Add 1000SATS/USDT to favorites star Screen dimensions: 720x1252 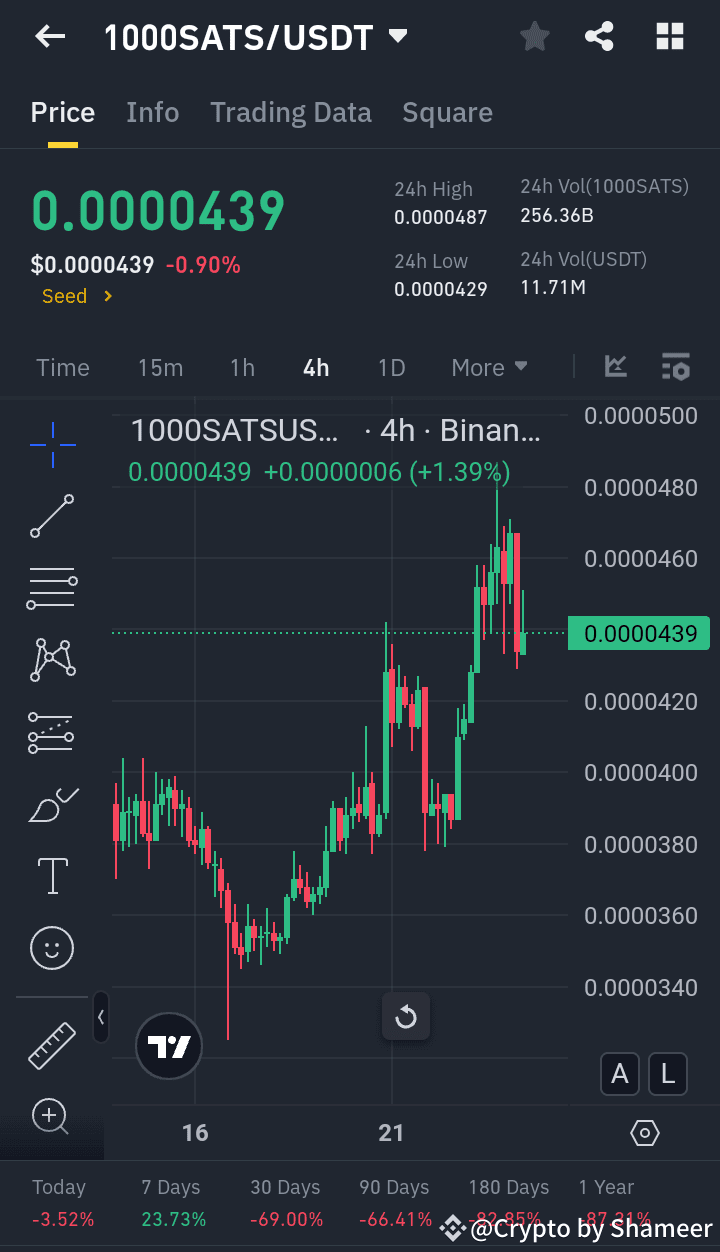(534, 36)
